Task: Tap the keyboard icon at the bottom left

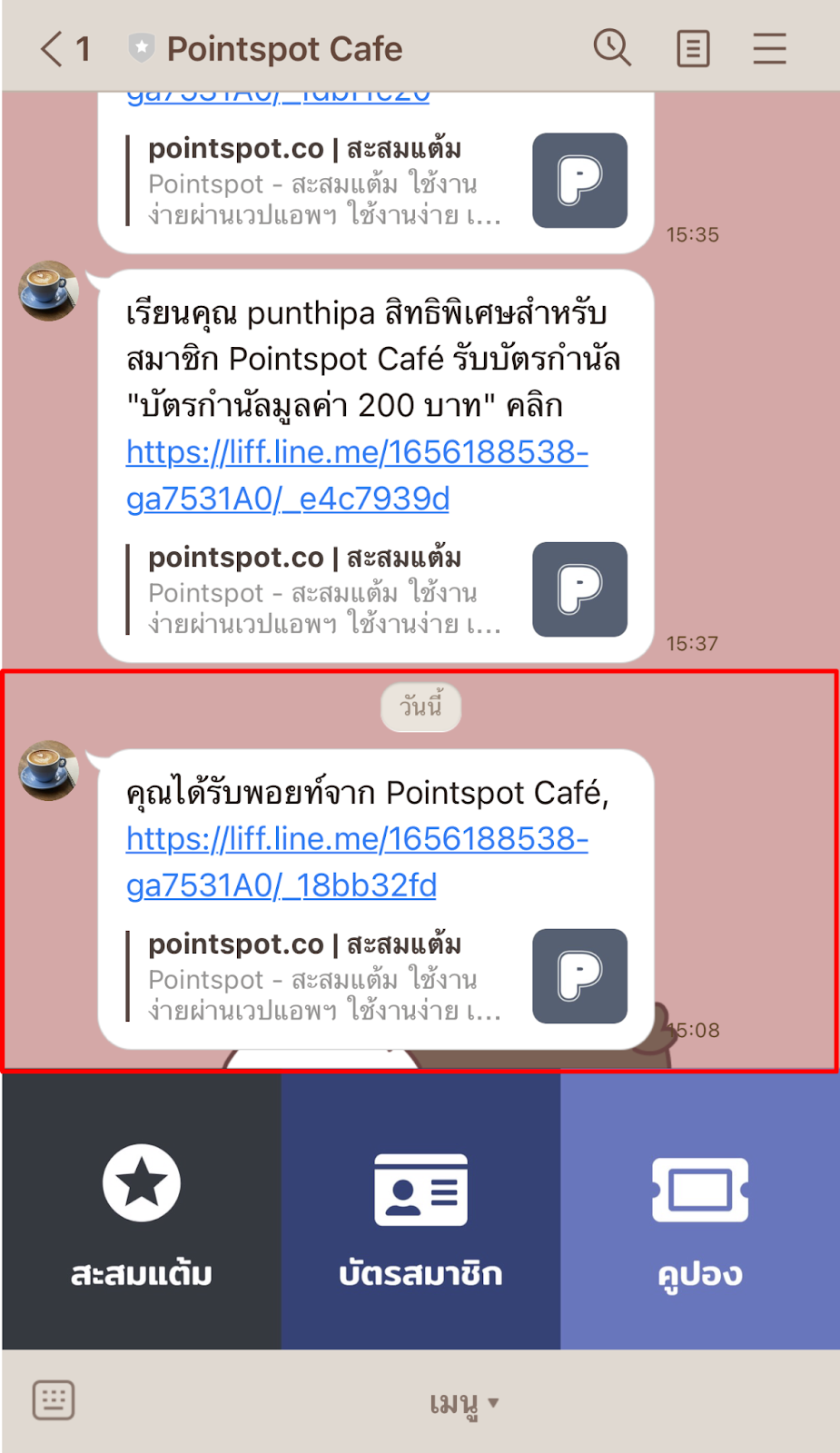Action: point(52,1399)
